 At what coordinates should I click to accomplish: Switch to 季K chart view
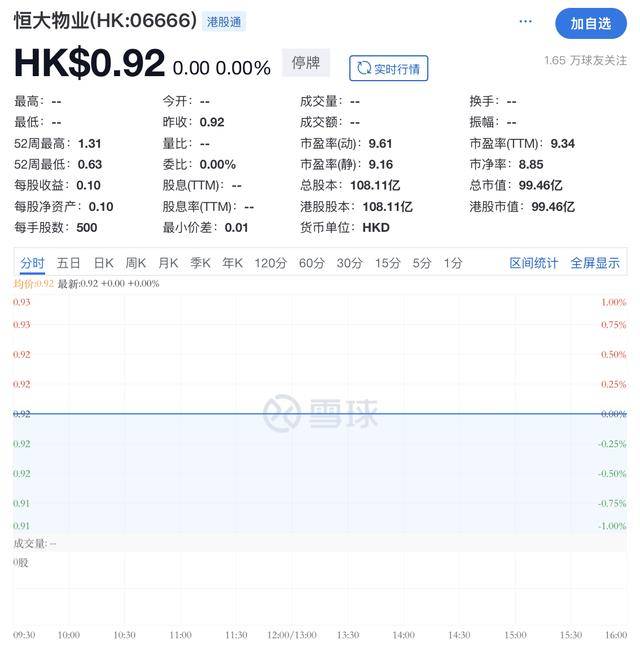[200, 263]
